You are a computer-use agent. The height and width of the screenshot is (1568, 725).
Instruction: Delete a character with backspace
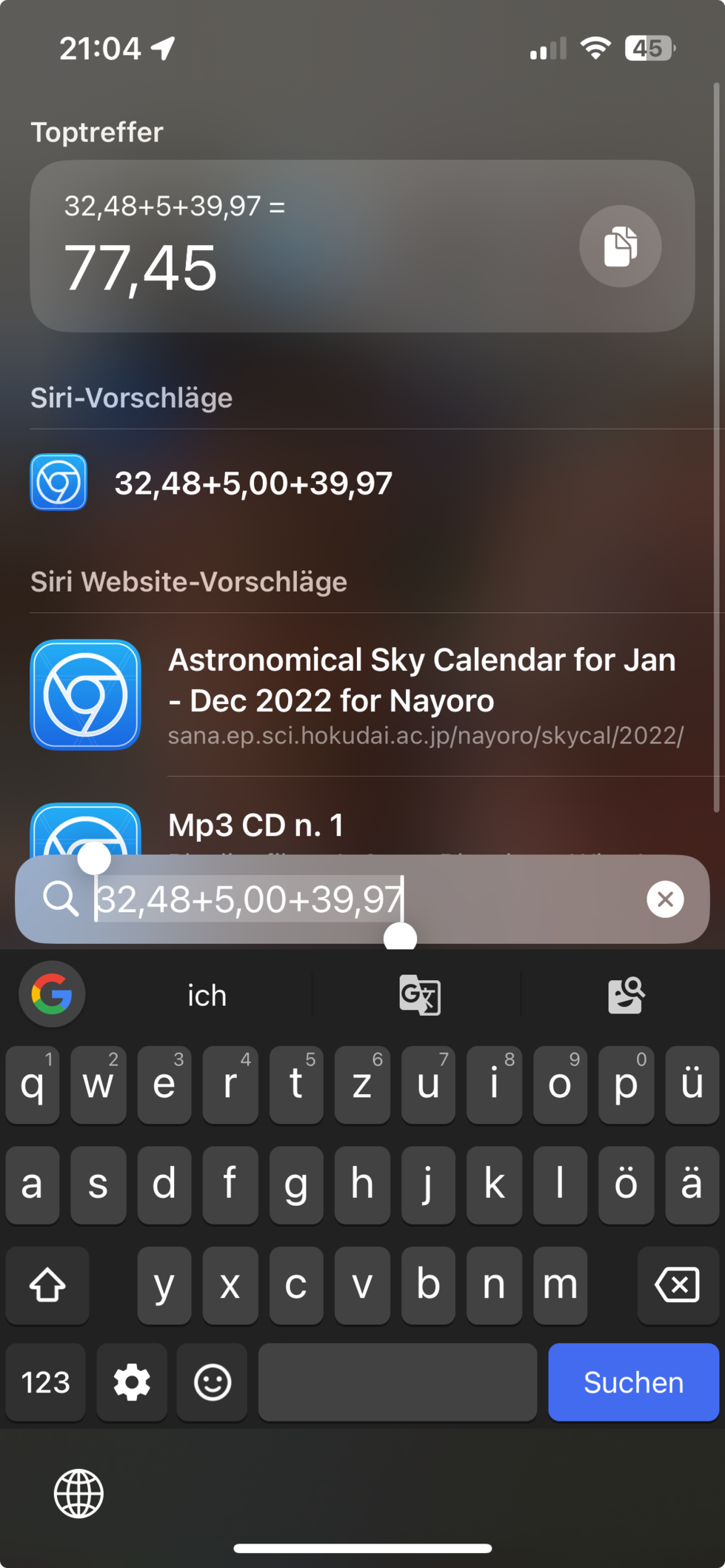point(677,1284)
